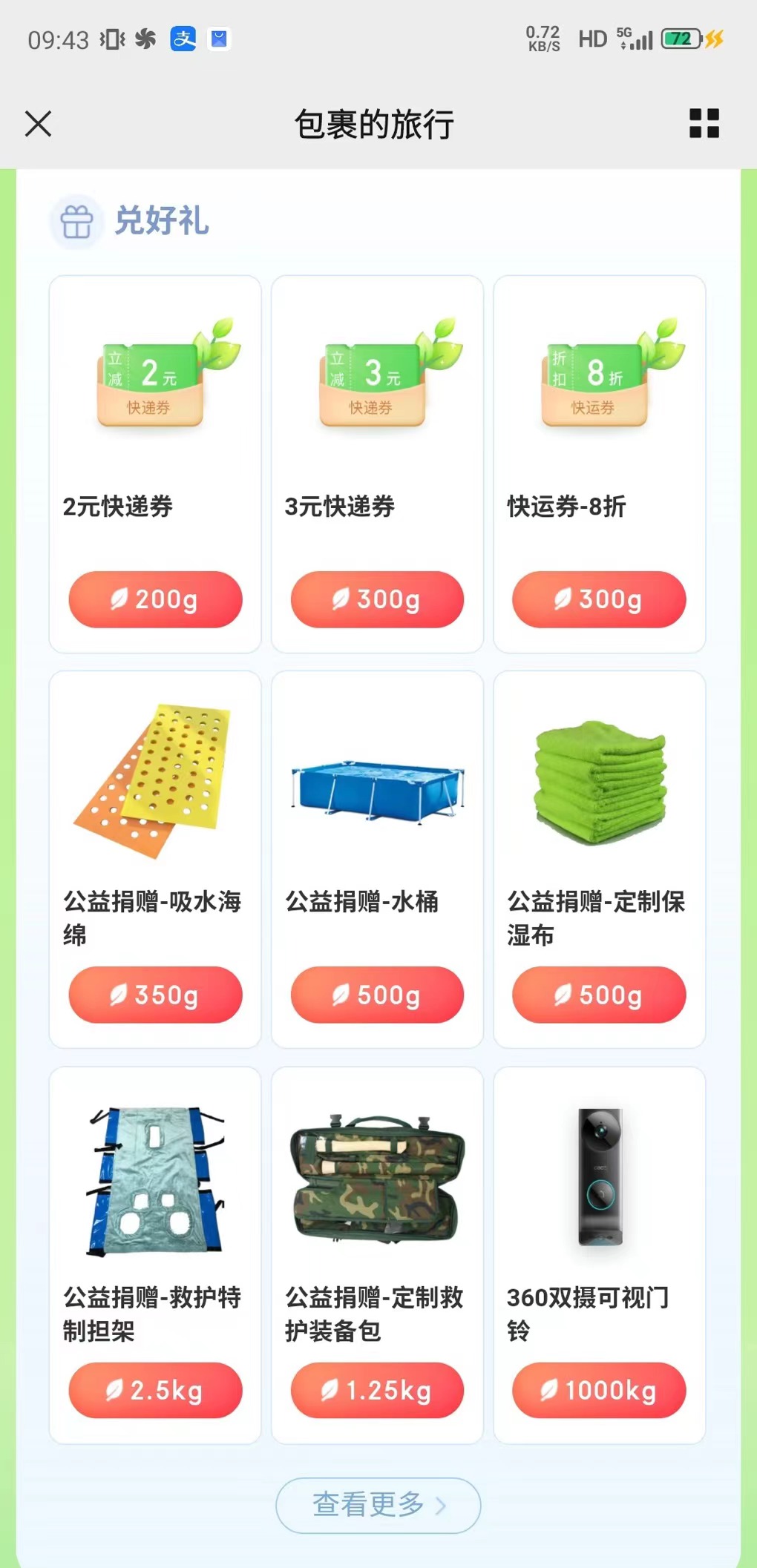
Task: Tap 查看更多 to see more gifts
Action: point(378,1504)
